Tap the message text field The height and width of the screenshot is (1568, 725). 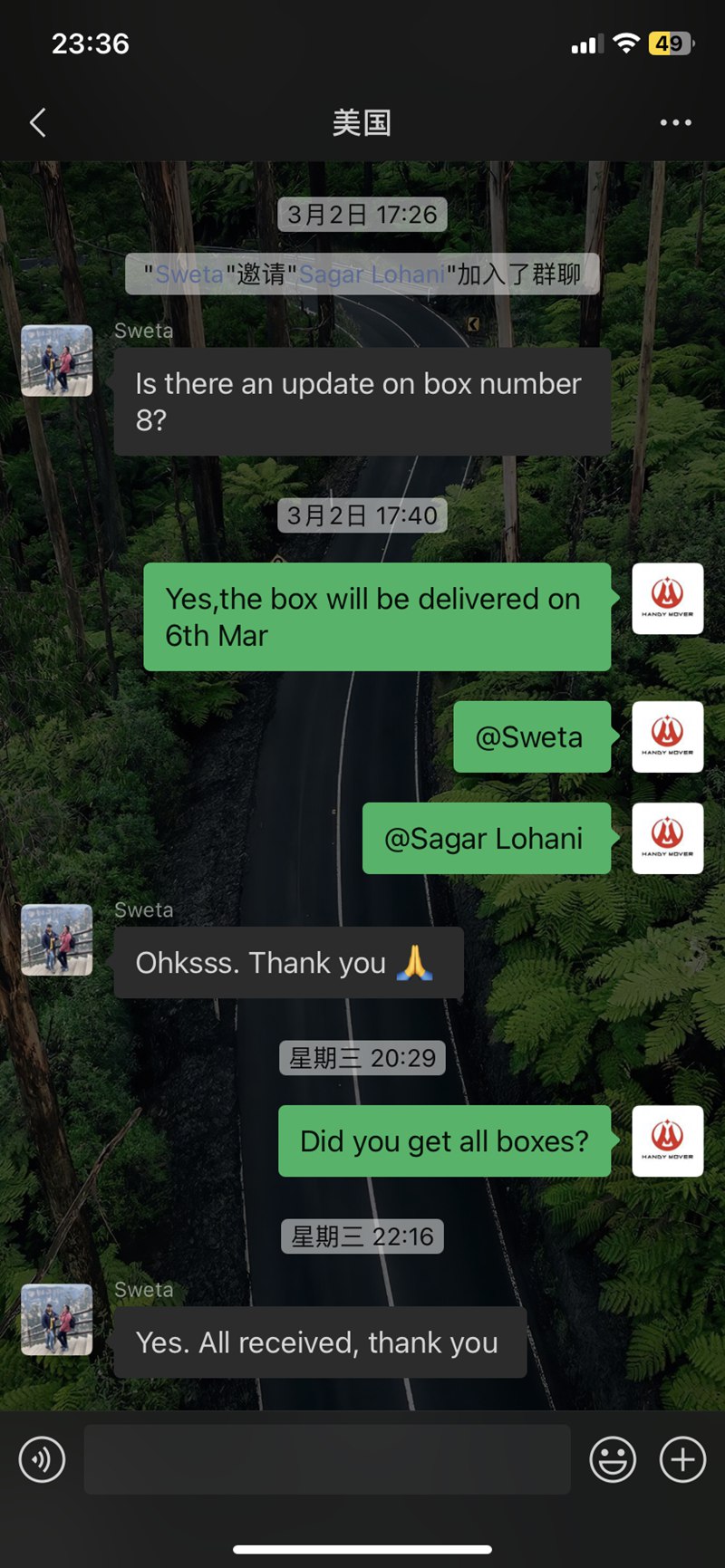(x=326, y=1459)
